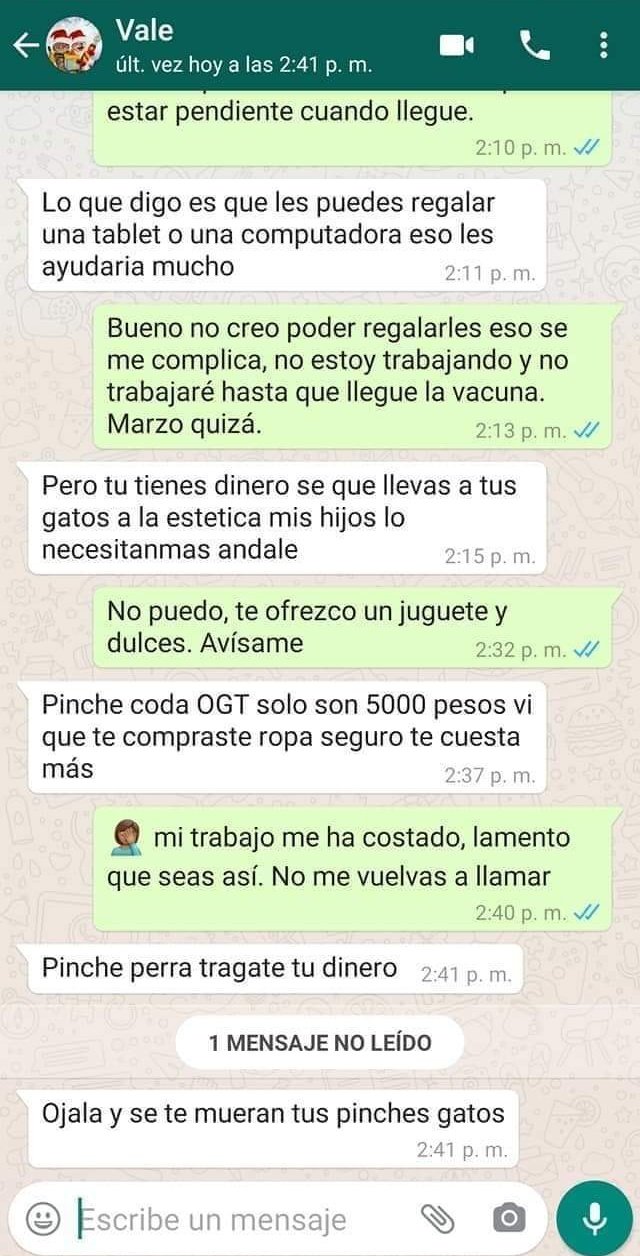The height and width of the screenshot is (1256, 640).
Task: Tap the microphone voice message button
Action: pos(595,1217)
